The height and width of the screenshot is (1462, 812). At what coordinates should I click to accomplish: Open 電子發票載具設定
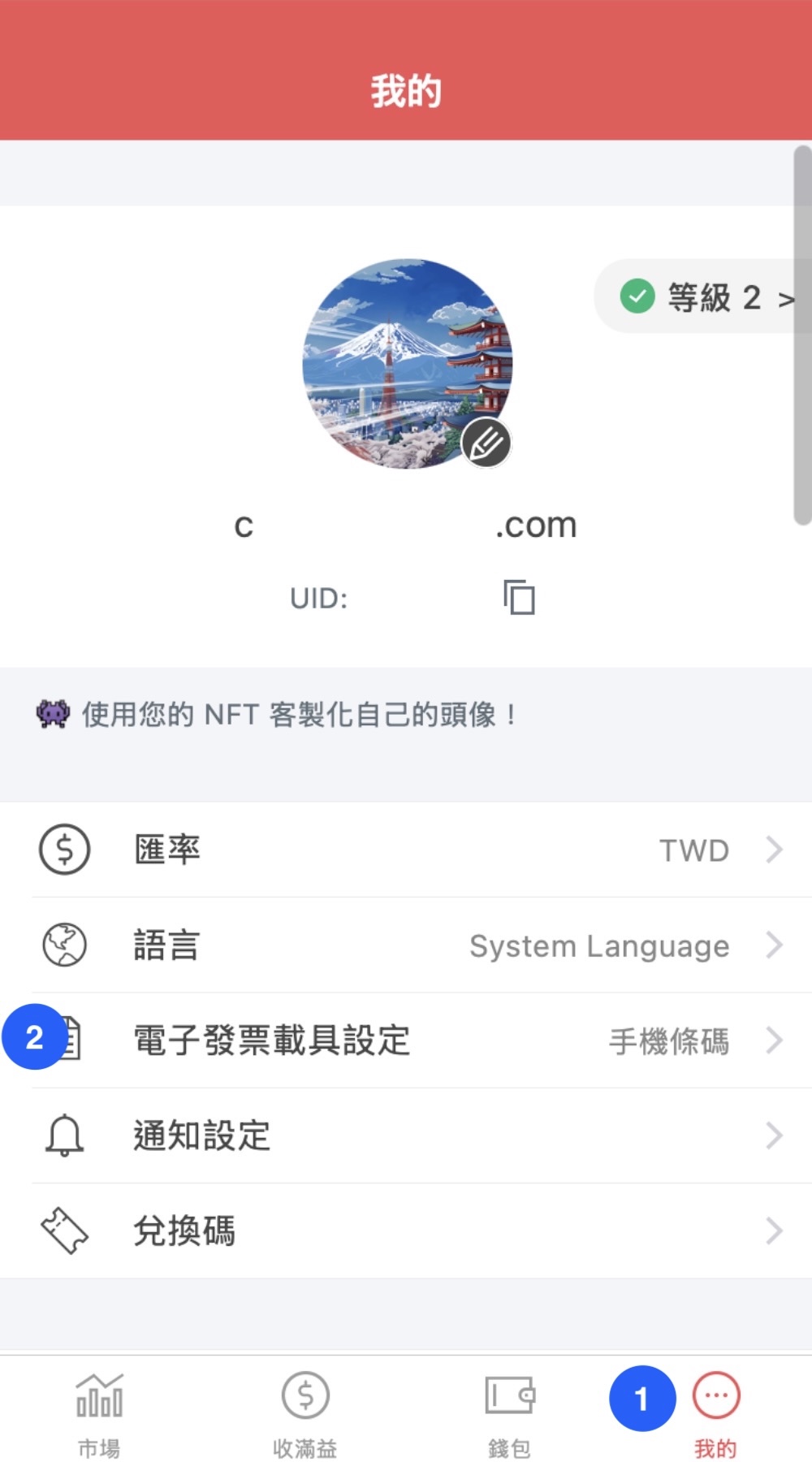tap(406, 1040)
